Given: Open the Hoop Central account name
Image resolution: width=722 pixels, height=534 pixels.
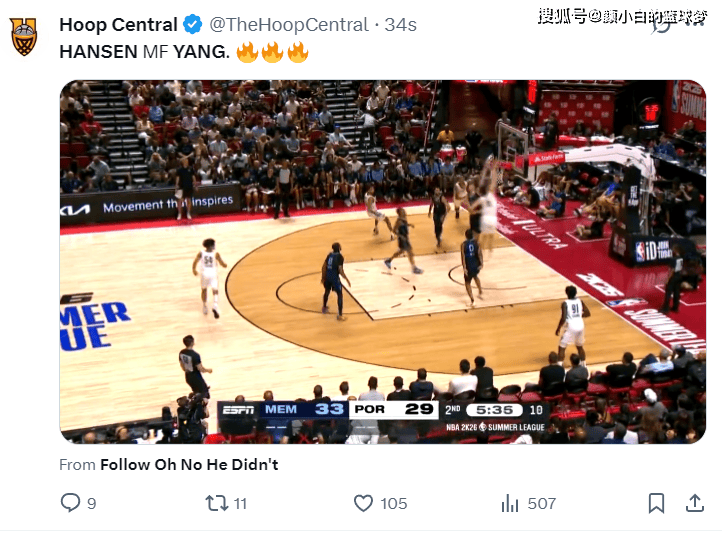Looking at the screenshot, I should tap(118, 24).
